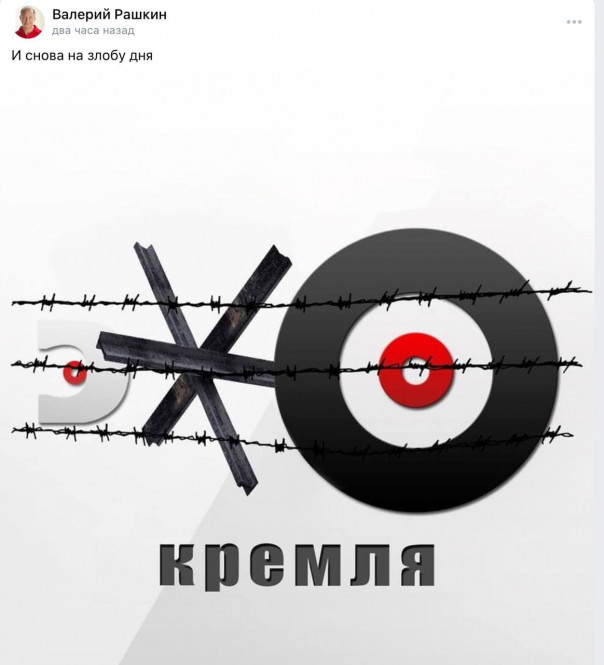604x665 pixels.
Task: Open Валерий Рашкин's profile avatar
Action: [x=28, y=22]
